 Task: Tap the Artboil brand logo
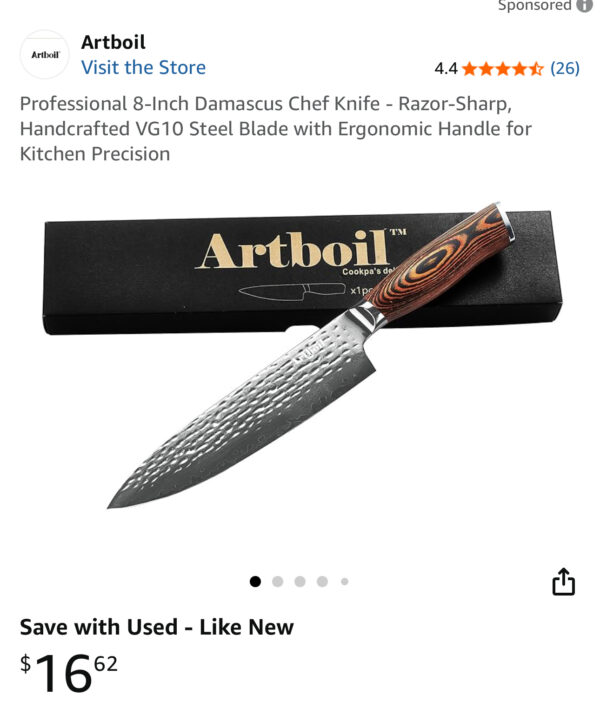point(45,55)
